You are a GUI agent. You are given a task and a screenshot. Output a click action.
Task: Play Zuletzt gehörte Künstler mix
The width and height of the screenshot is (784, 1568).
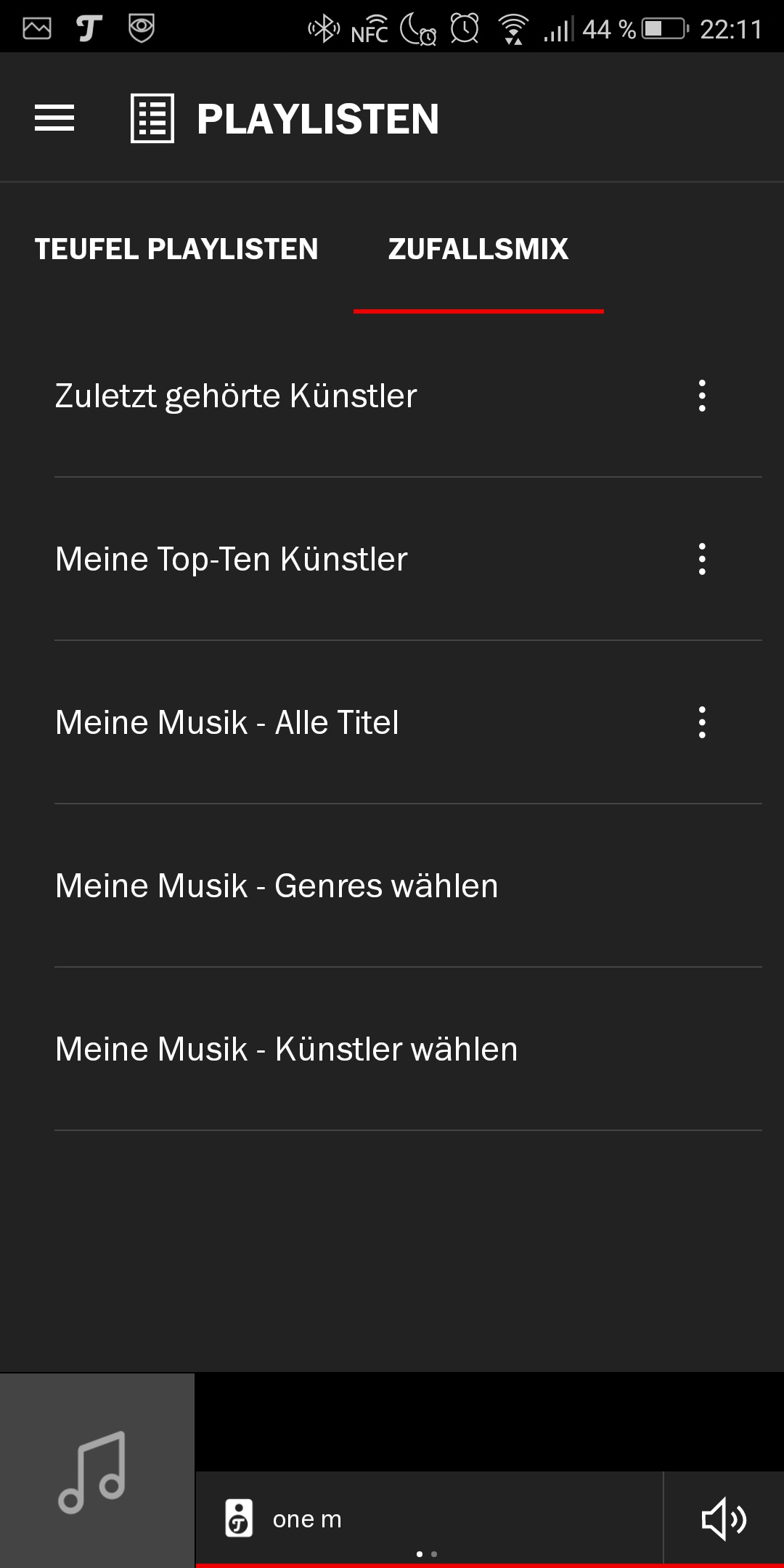(236, 396)
